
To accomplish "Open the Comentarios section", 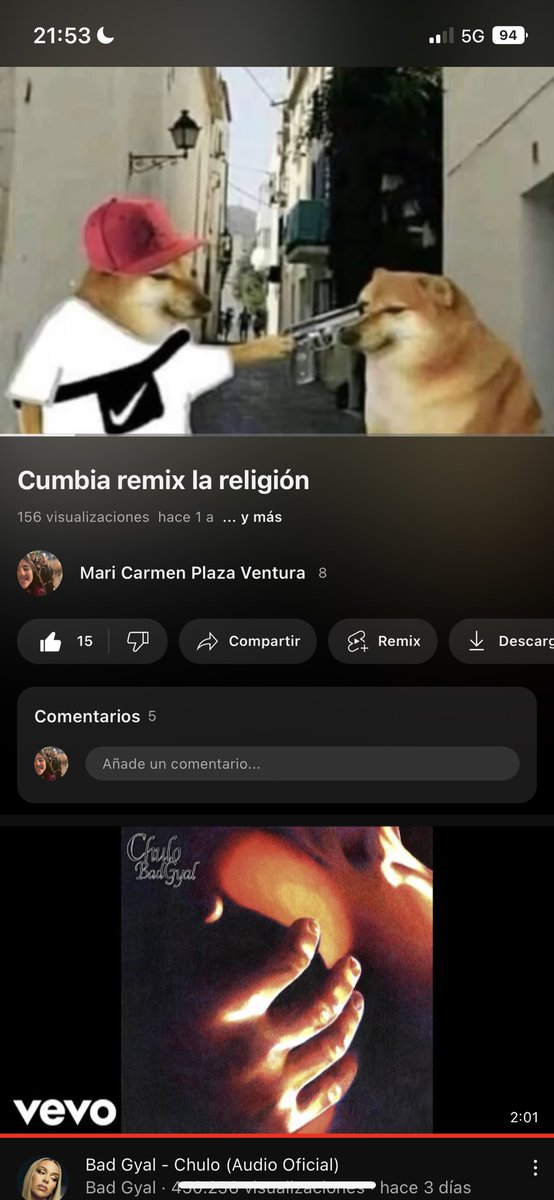I will (277, 716).
